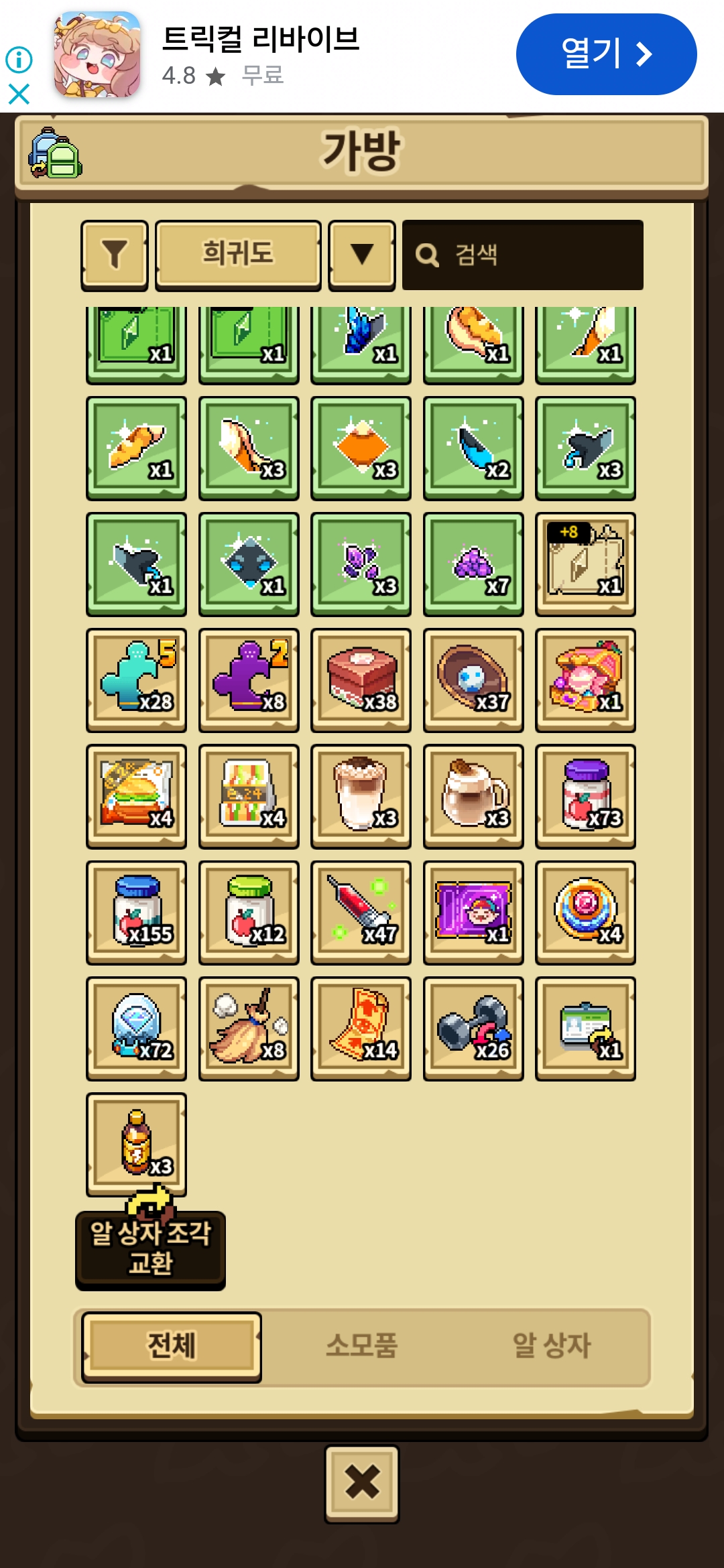Tap the backpack swap icon

point(55,153)
